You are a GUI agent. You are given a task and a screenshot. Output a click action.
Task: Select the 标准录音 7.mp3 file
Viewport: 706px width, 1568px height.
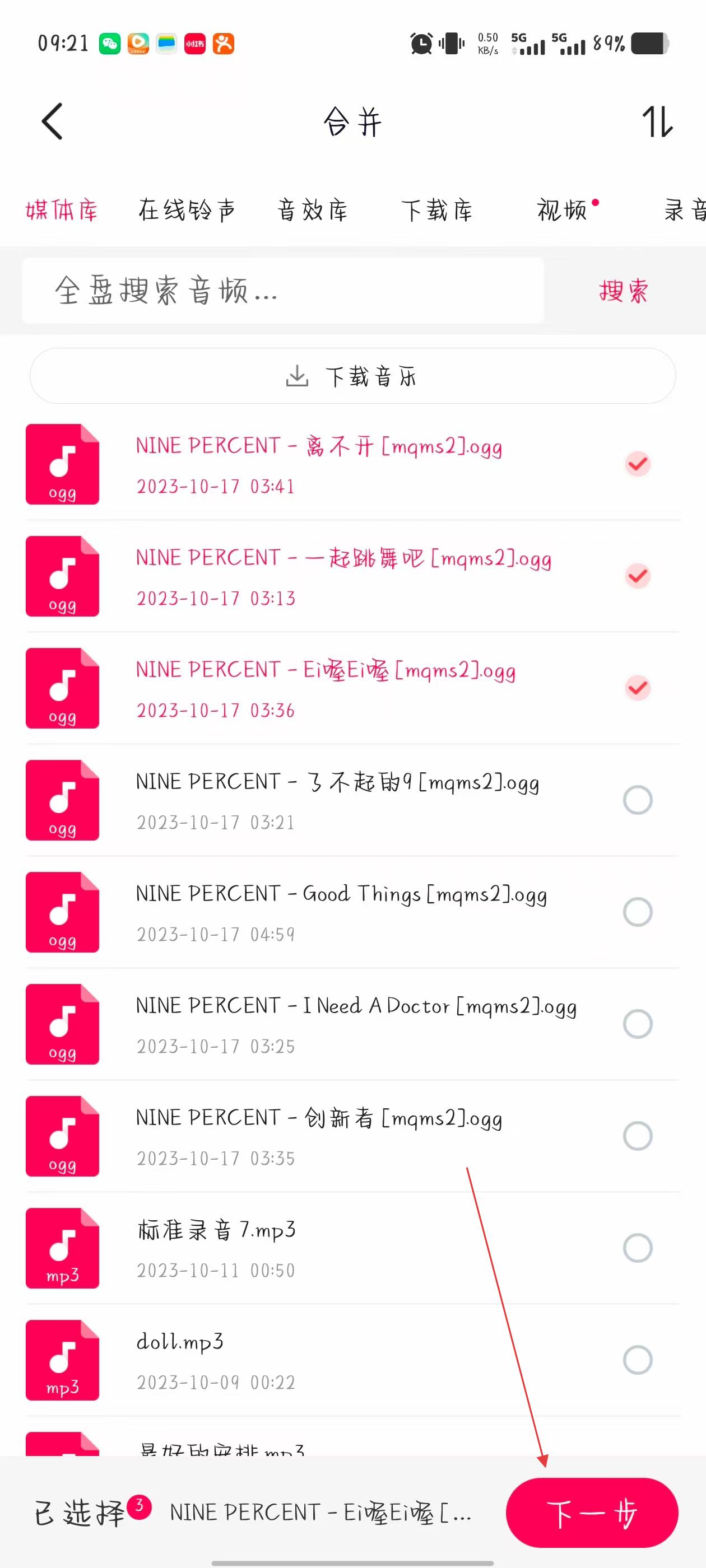coord(637,1248)
